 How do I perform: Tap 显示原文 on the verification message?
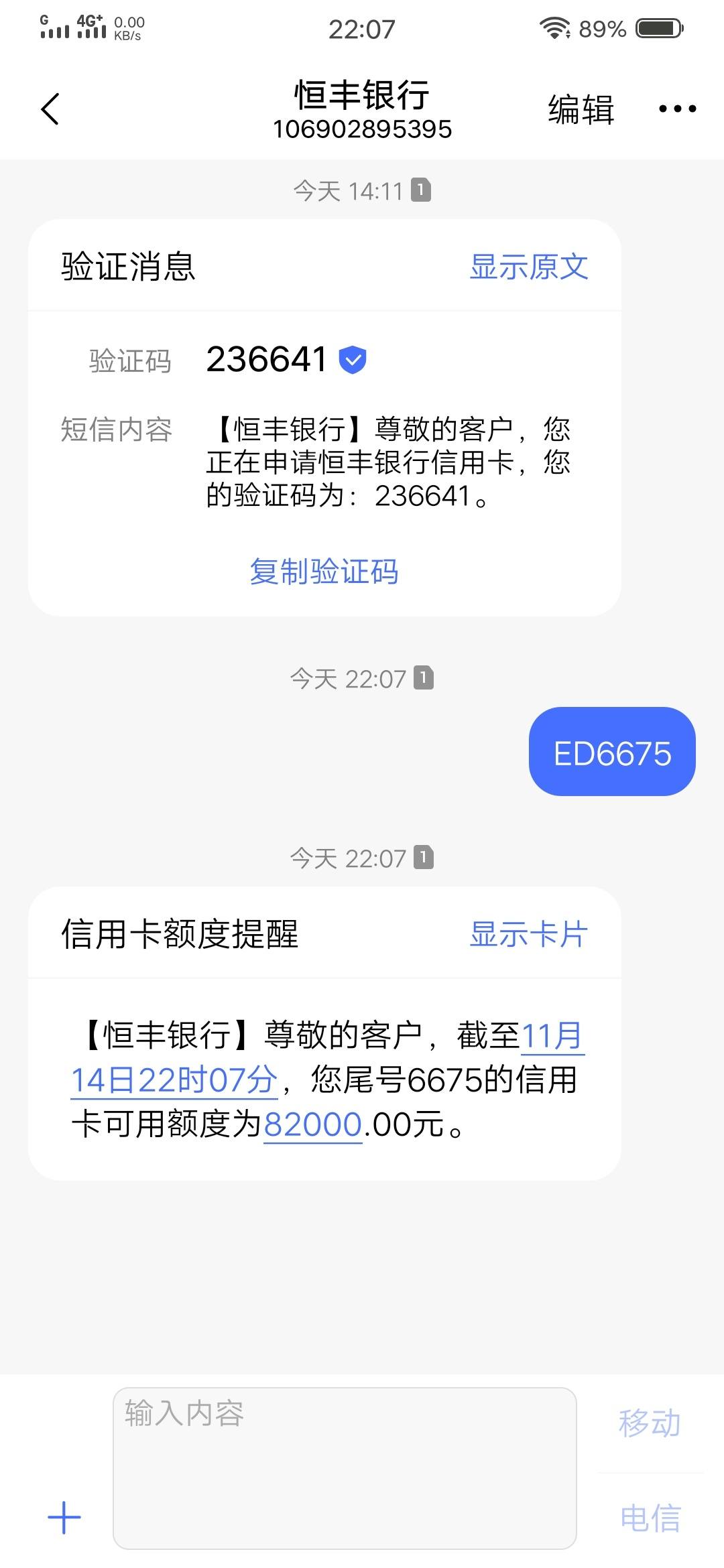pos(528,267)
